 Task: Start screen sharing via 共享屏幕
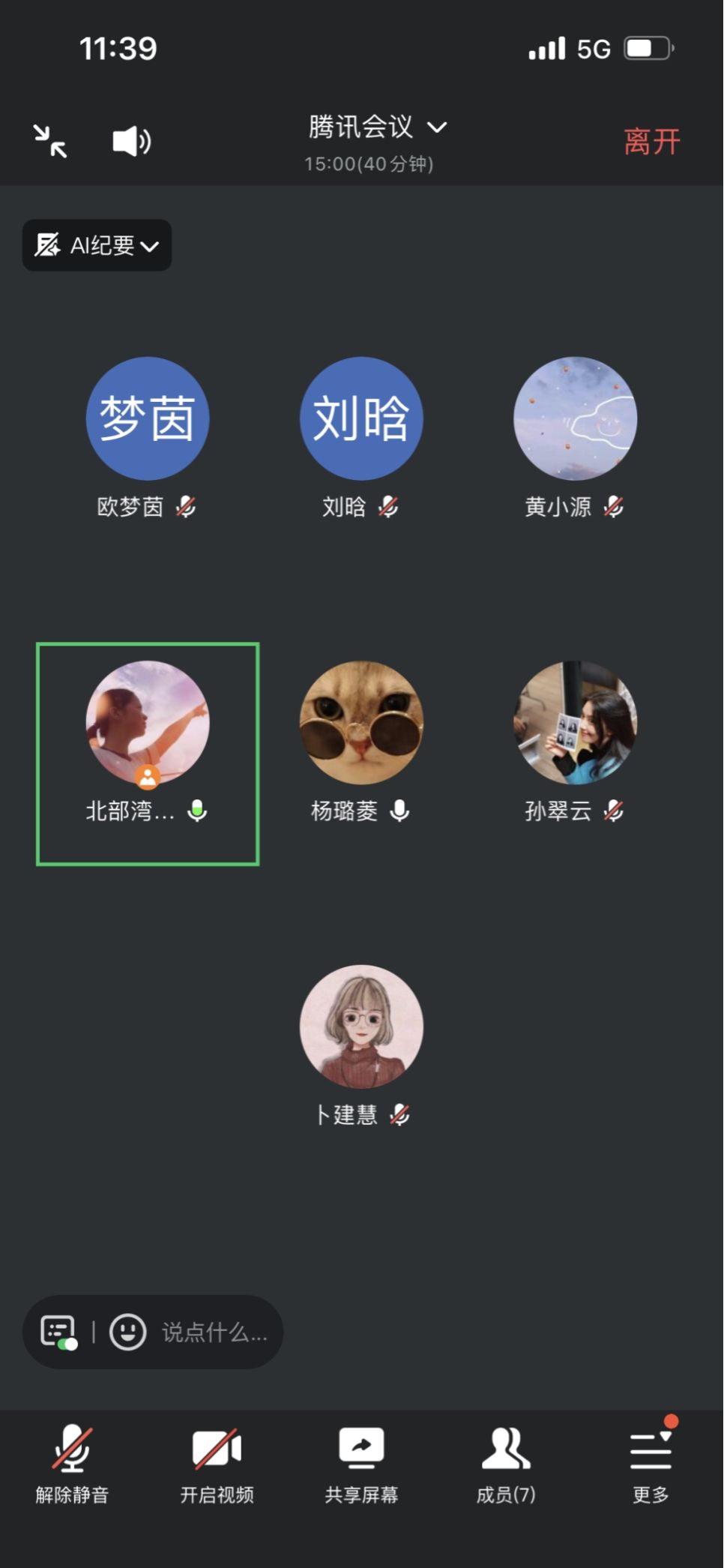361,1464
